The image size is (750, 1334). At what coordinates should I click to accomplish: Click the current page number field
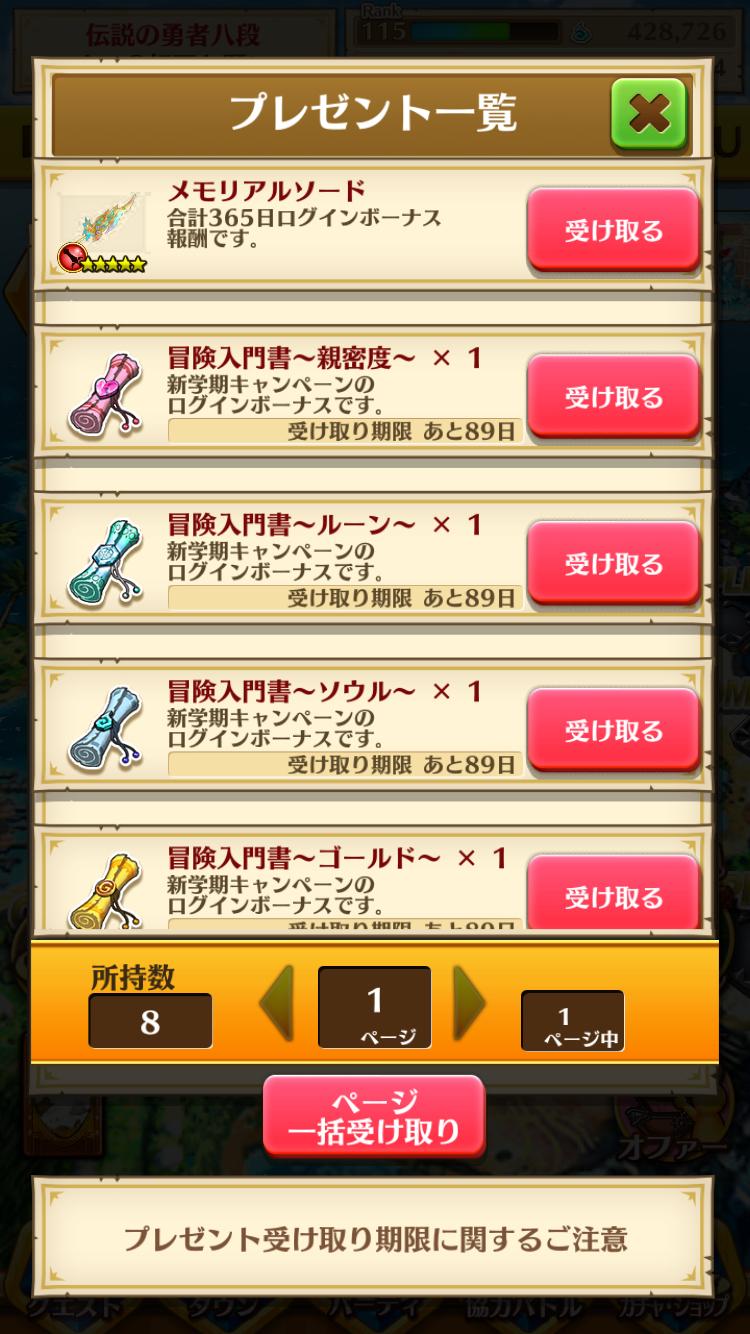click(373, 1003)
